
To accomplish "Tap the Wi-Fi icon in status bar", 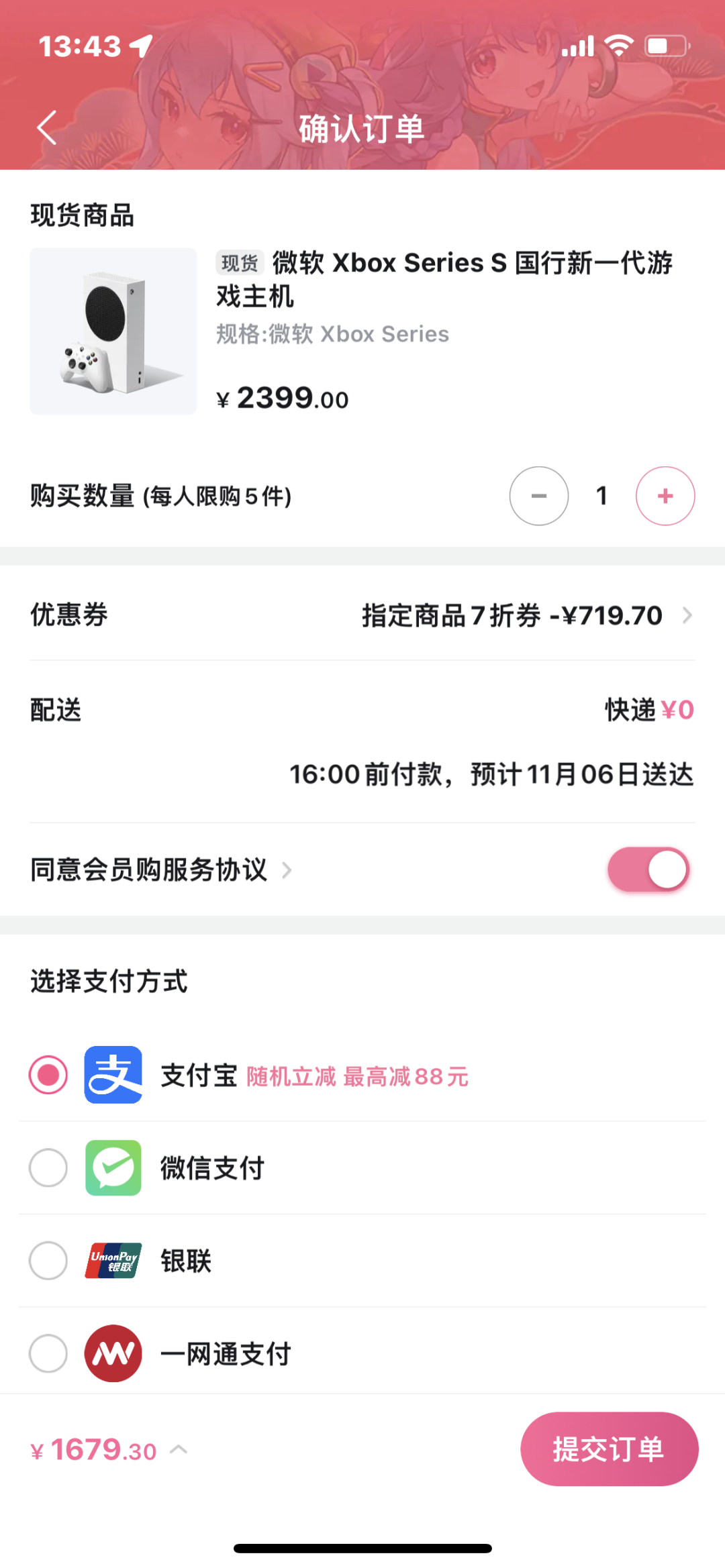I will tap(621, 44).
